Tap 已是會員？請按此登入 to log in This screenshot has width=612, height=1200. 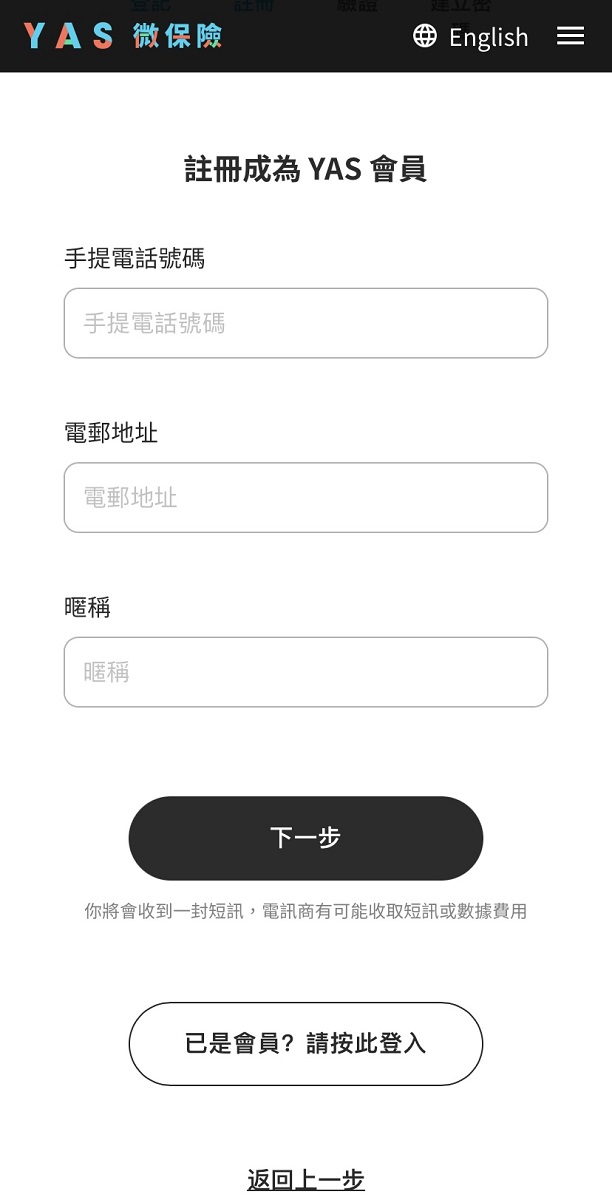click(x=306, y=1044)
